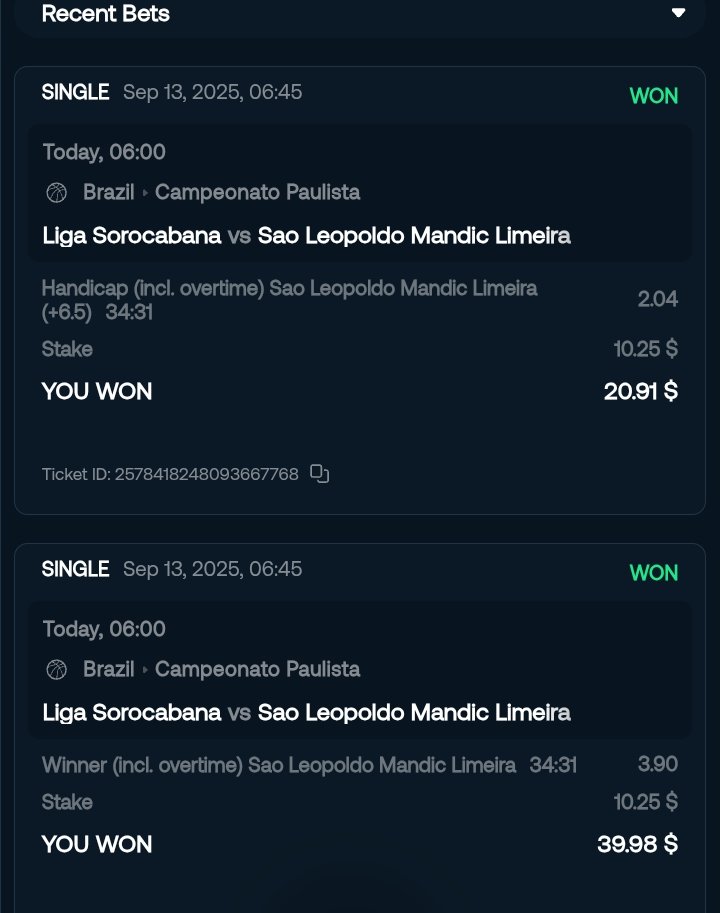Open the Winner bet match card
The image size is (720, 913).
(x=360, y=670)
